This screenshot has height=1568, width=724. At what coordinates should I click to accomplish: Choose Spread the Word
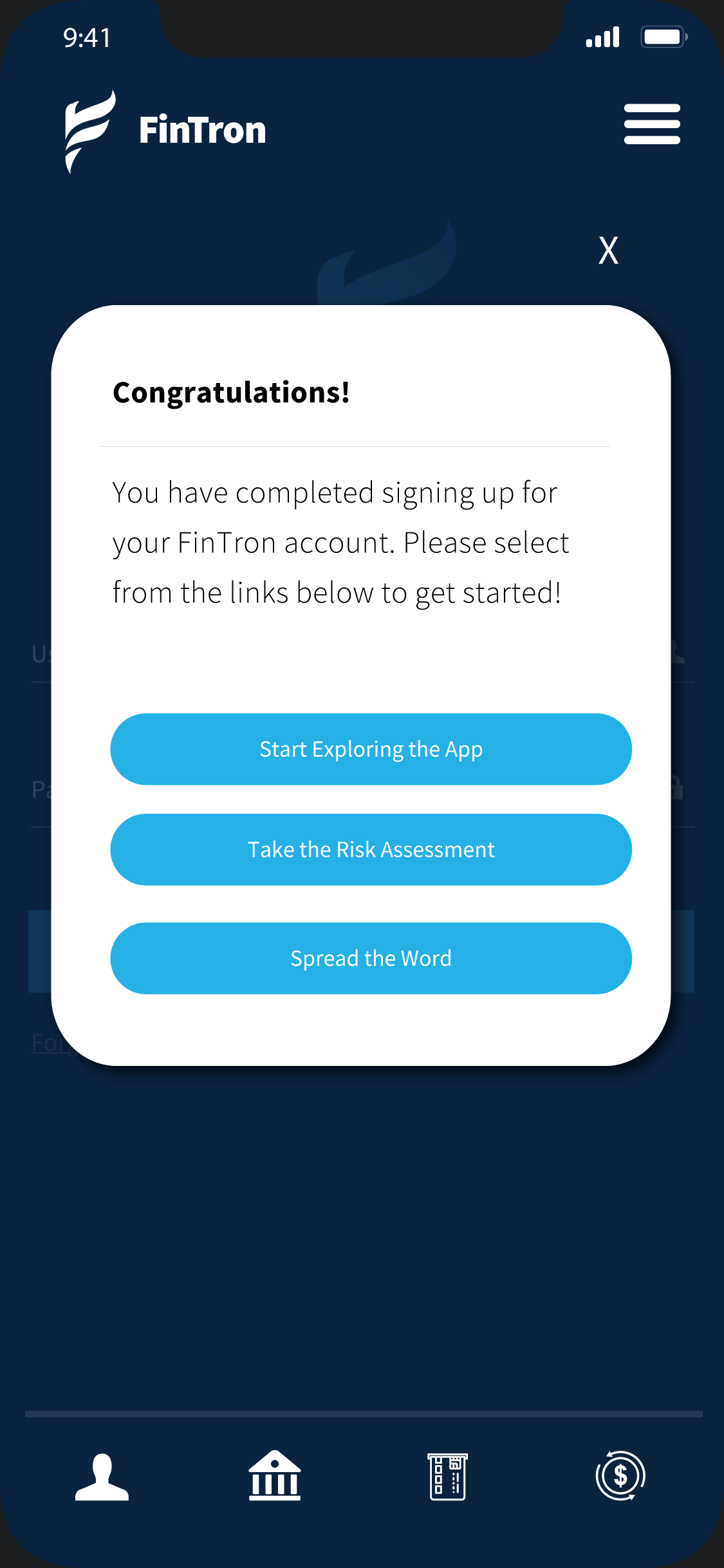coord(371,958)
